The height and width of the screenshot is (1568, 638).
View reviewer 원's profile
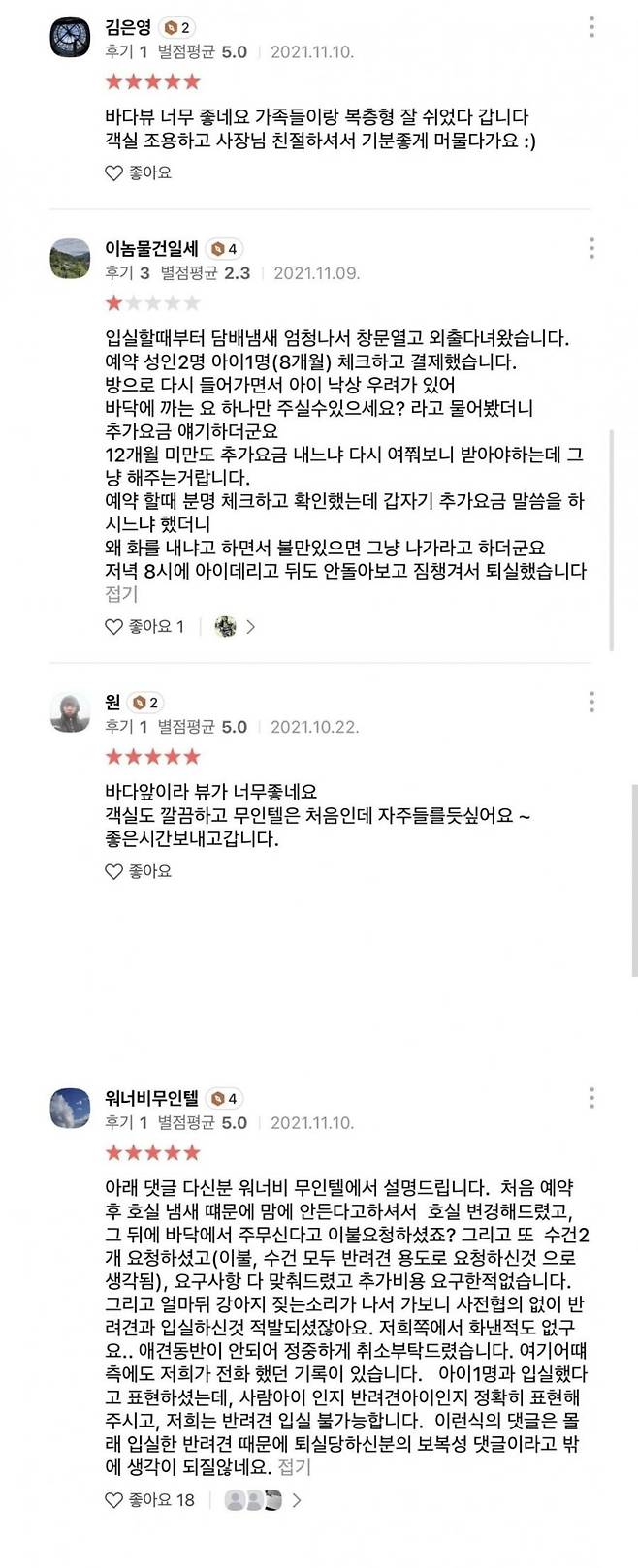70,713
